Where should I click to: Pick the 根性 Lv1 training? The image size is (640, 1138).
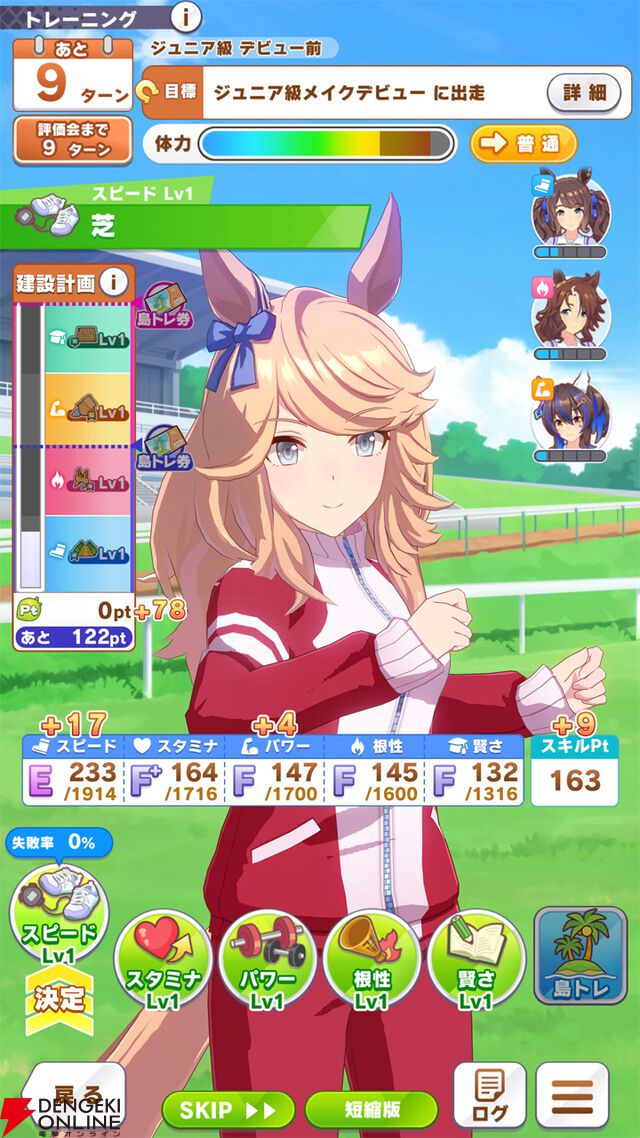click(x=371, y=958)
